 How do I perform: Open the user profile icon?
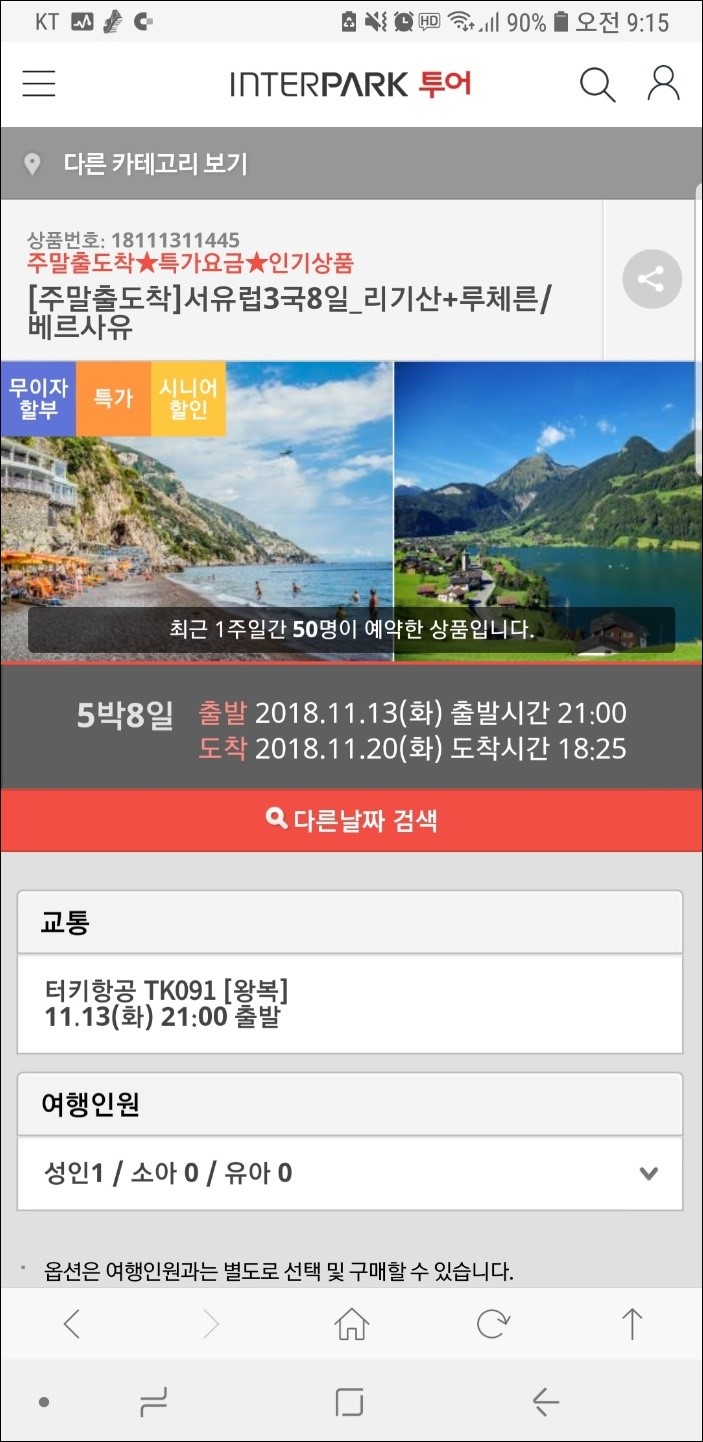click(x=663, y=84)
